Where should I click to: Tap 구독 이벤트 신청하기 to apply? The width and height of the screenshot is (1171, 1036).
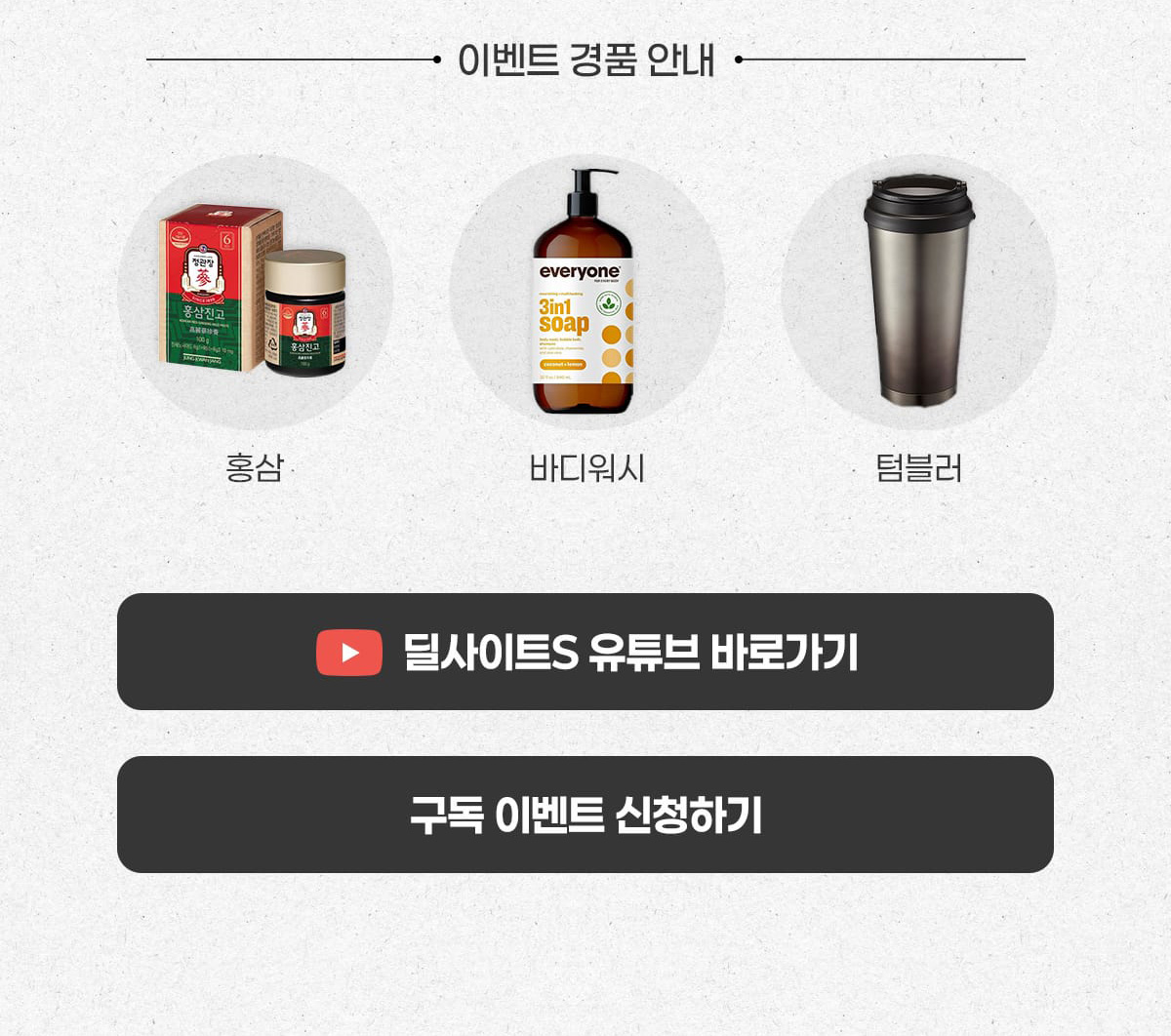click(585, 815)
